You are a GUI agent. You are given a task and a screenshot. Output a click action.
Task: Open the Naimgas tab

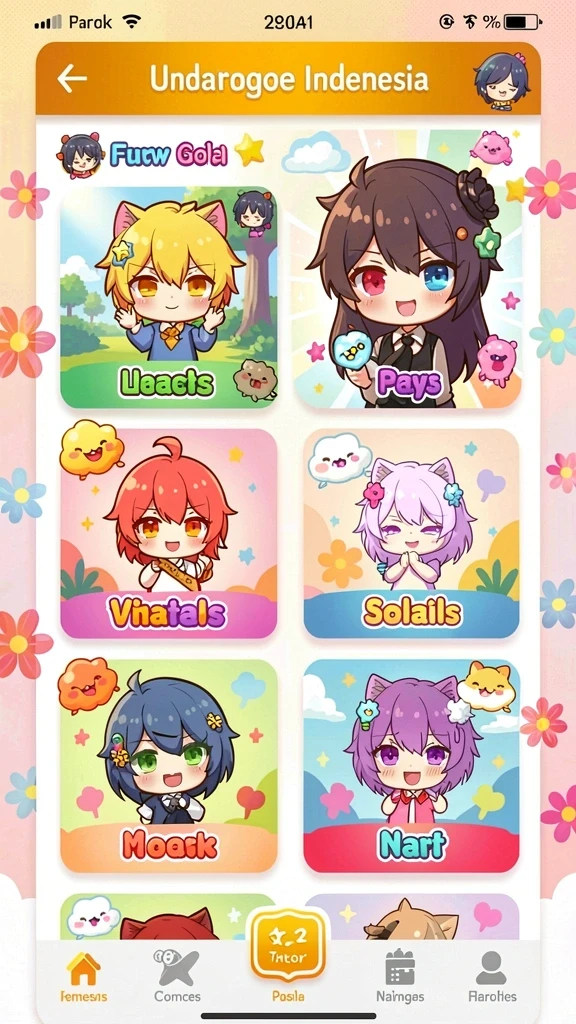click(400, 977)
